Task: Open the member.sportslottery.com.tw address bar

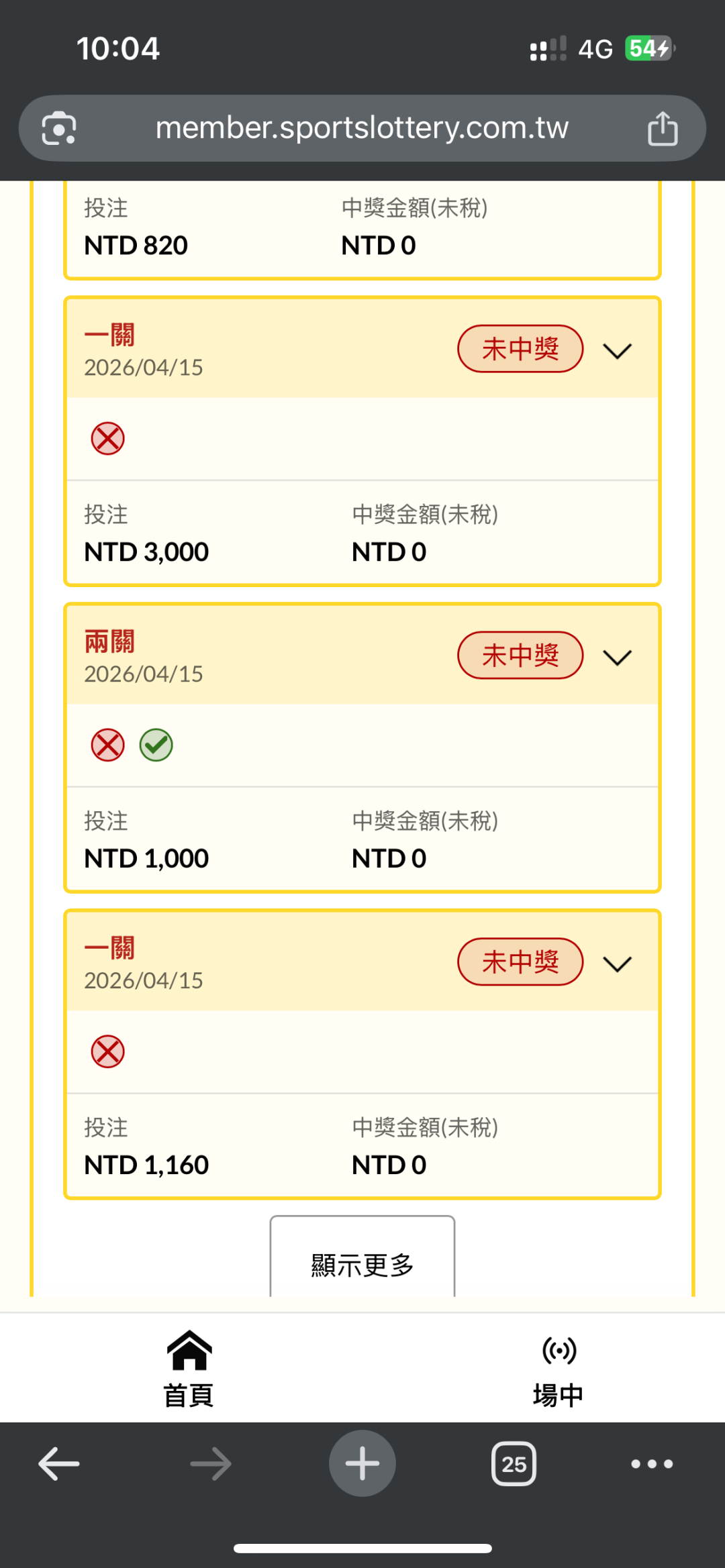Action: coord(362,128)
